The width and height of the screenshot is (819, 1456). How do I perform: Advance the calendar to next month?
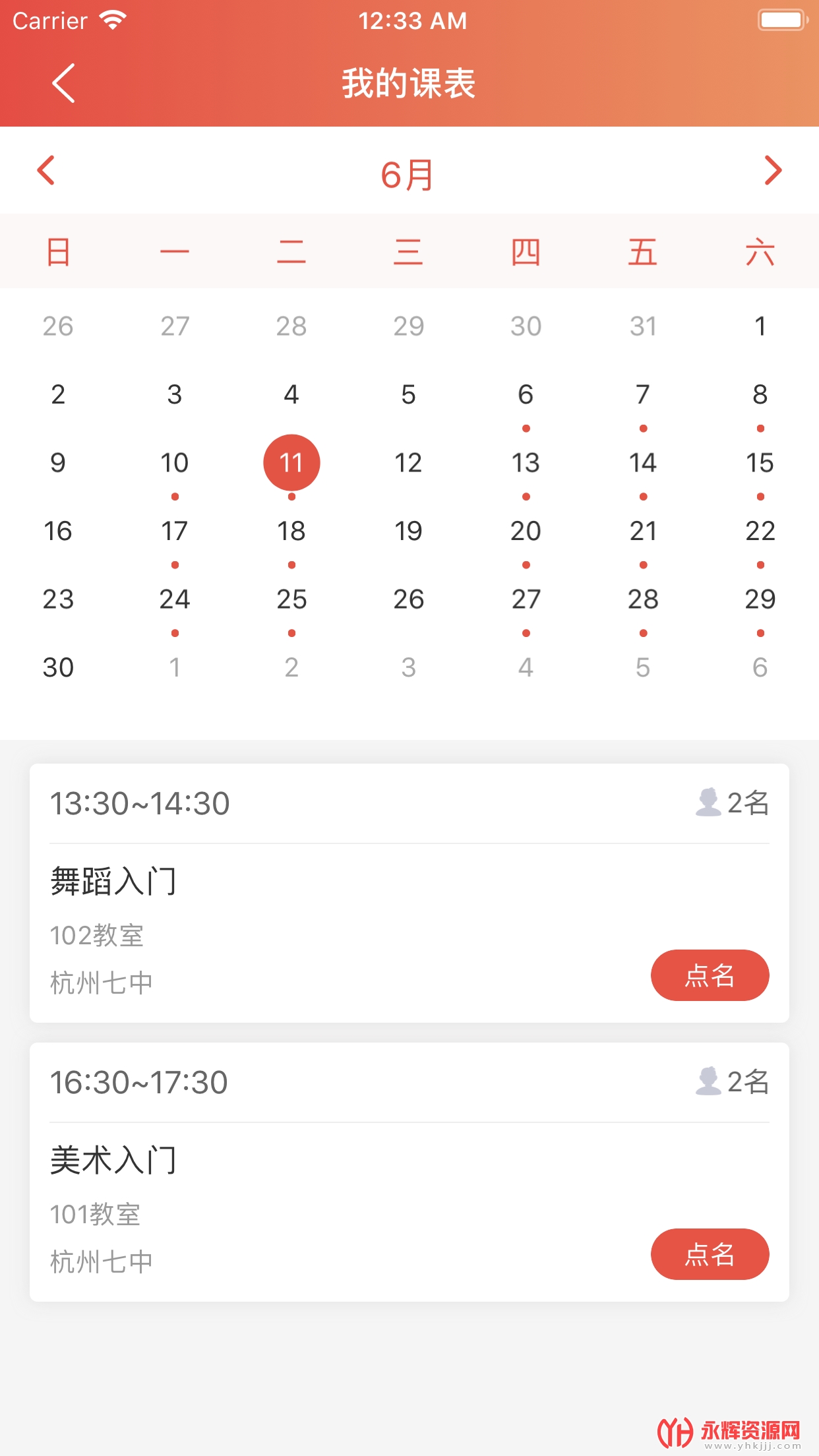point(772,171)
